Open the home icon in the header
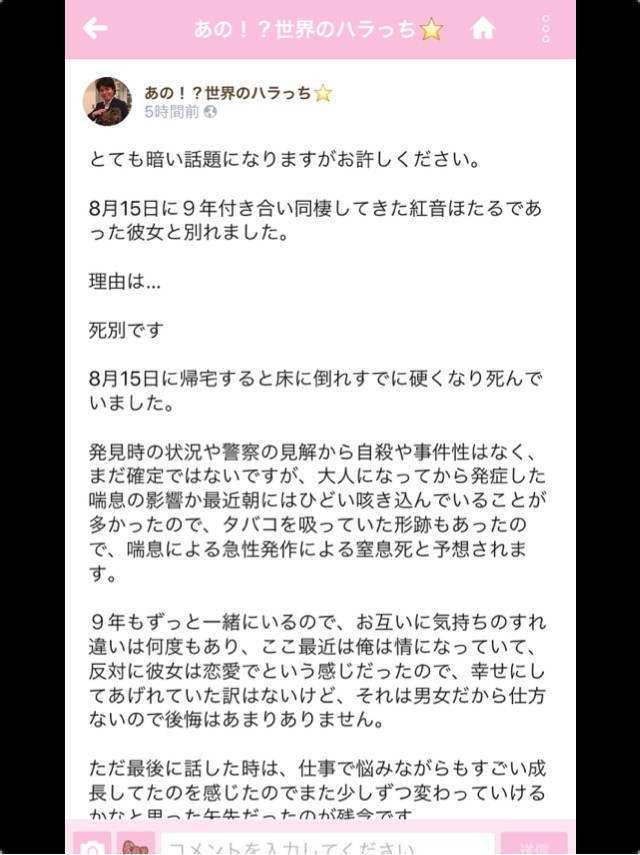Viewport: 640px width, 855px height. pos(483,28)
